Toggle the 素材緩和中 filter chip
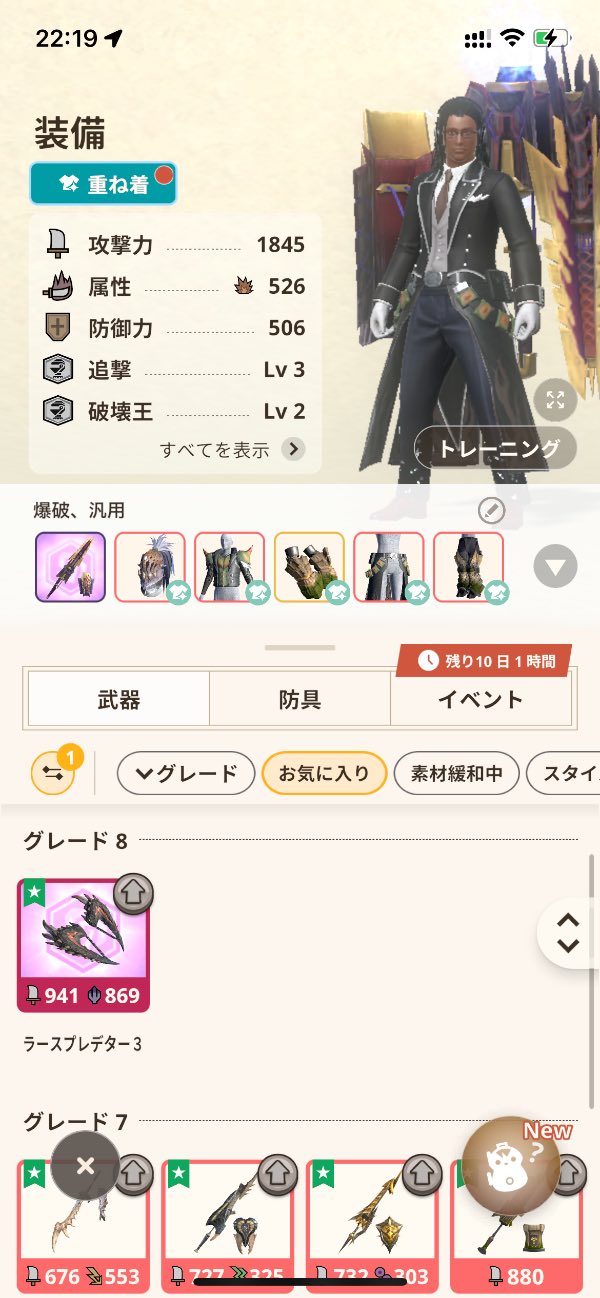The image size is (600, 1298). point(457,773)
